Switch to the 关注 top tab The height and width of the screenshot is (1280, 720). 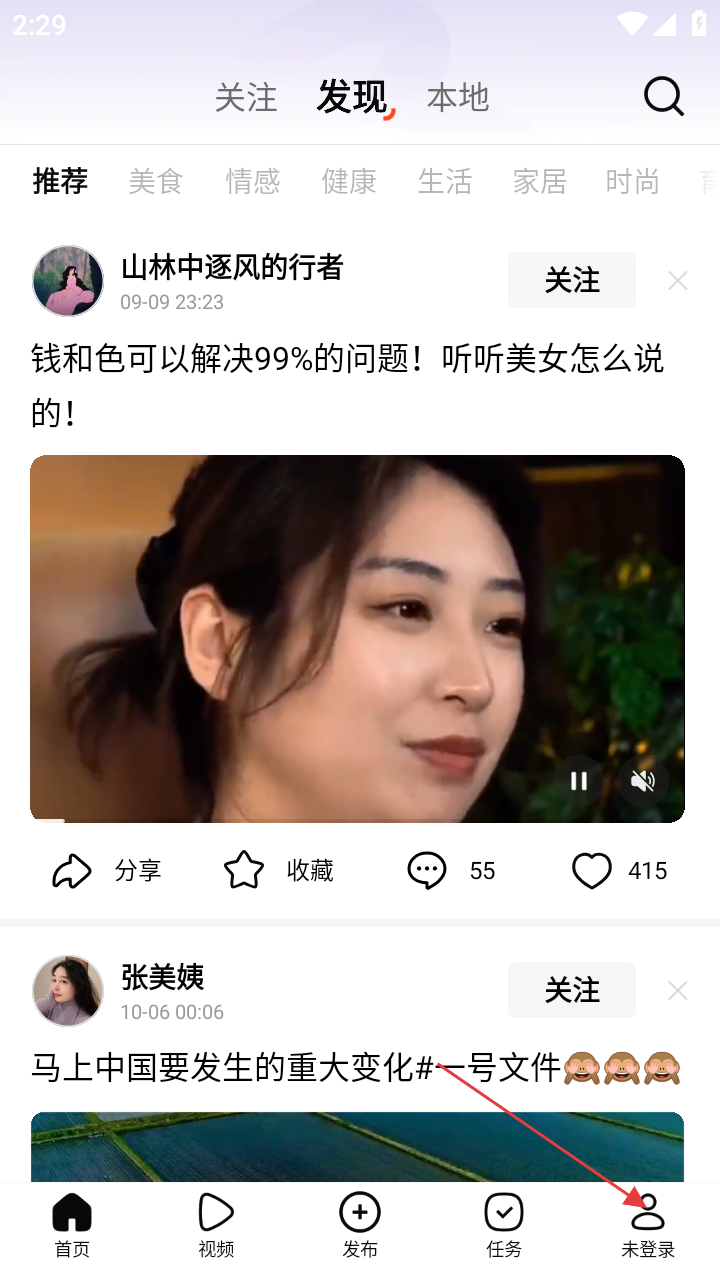click(x=246, y=97)
